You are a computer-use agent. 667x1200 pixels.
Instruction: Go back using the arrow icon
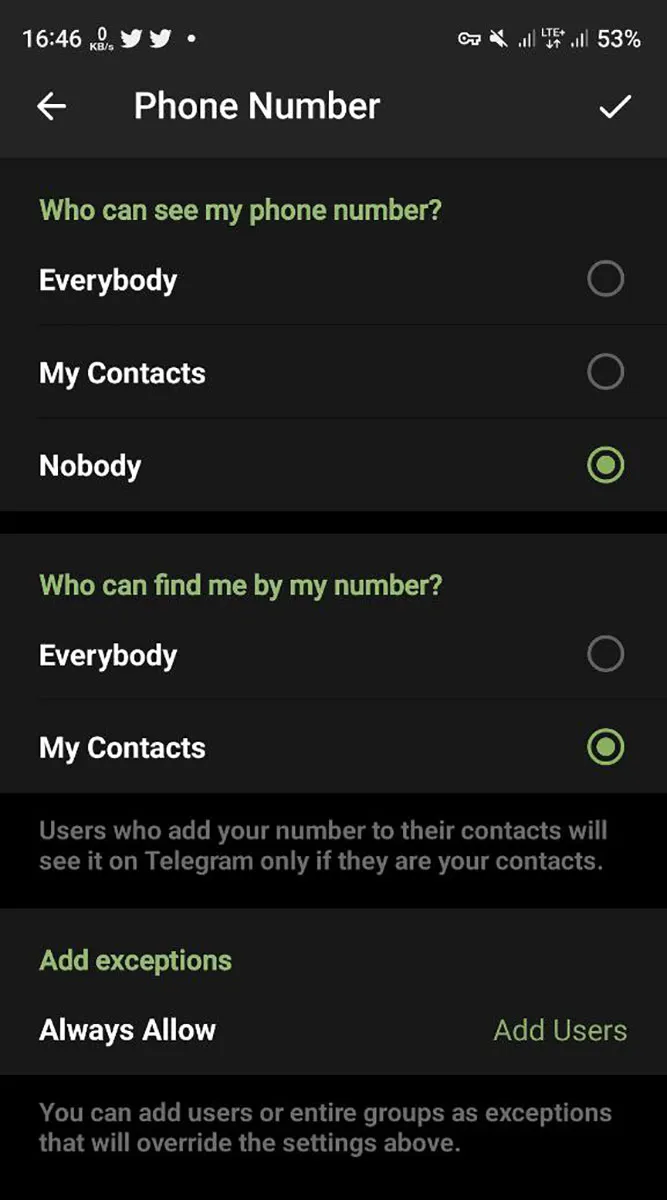tap(51, 107)
